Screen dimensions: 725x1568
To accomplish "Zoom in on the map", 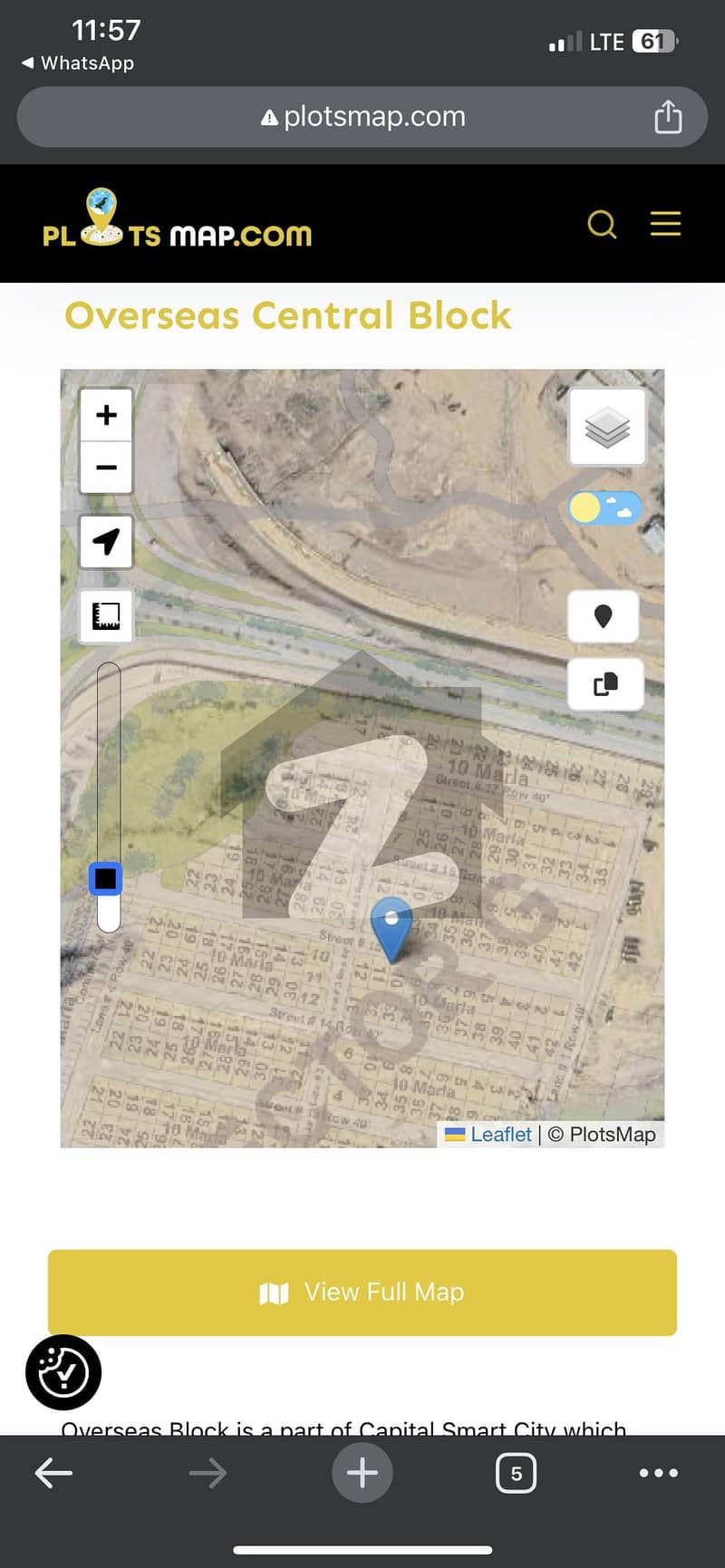I will coord(106,415).
